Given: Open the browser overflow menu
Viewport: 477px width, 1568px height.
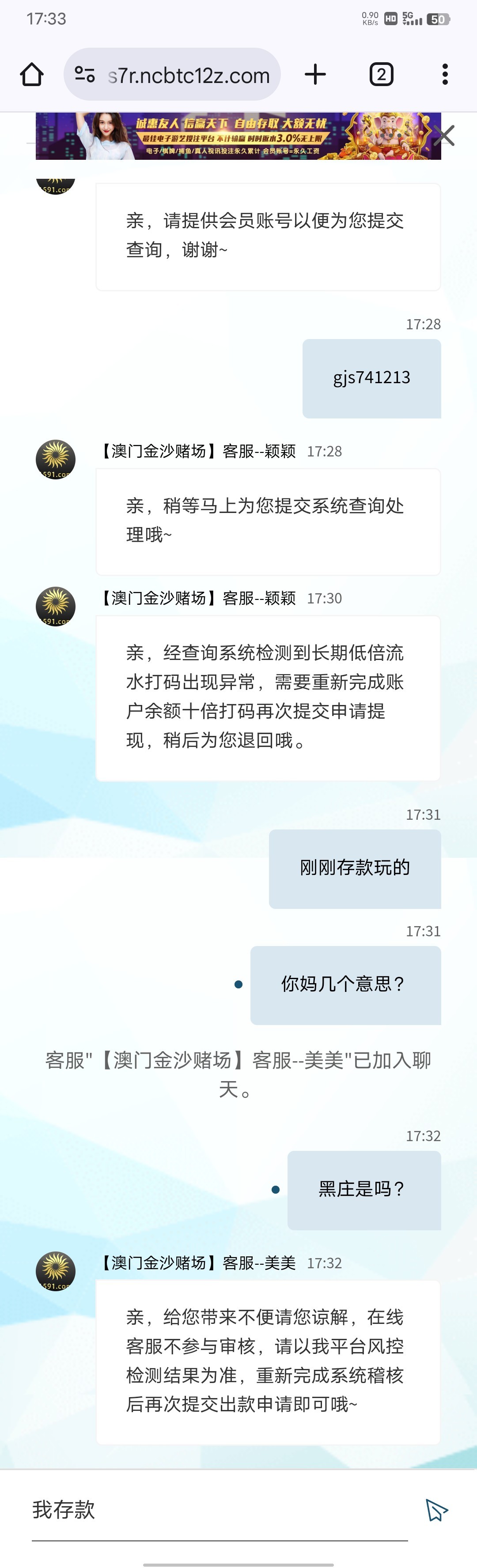Looking at the screenshot, I should tap(445, 75).
